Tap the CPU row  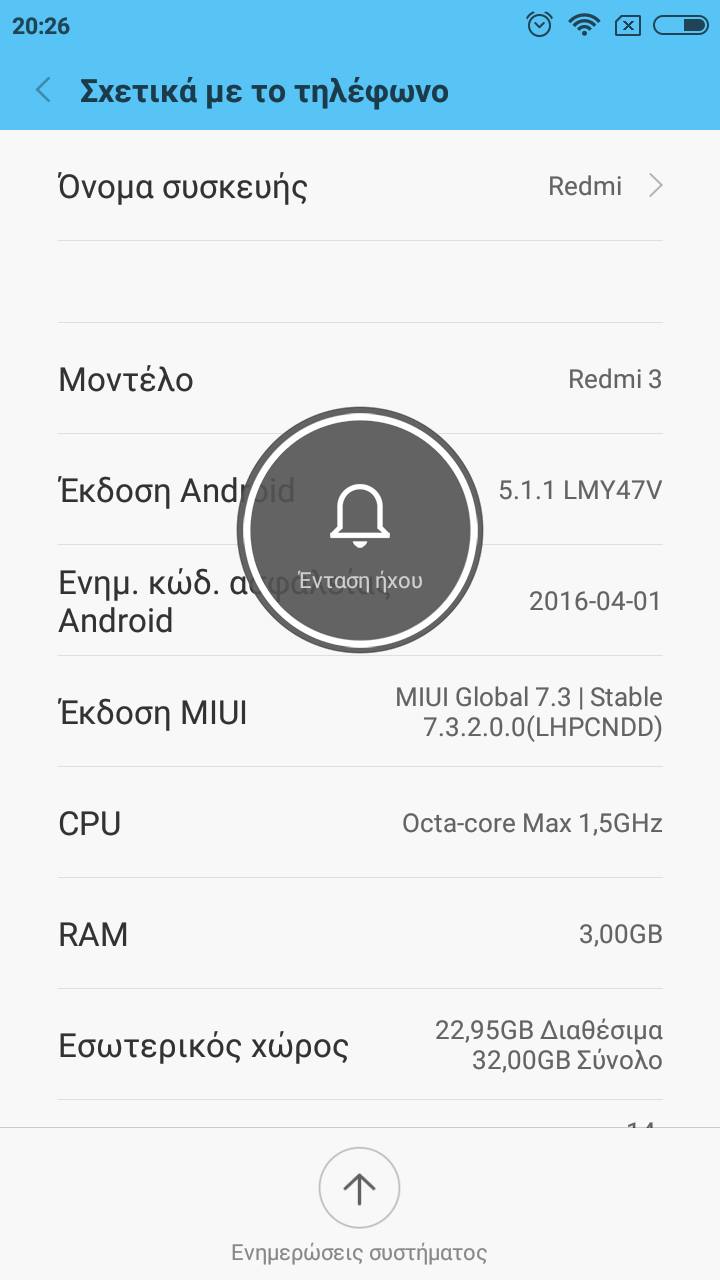pos(360,823)
